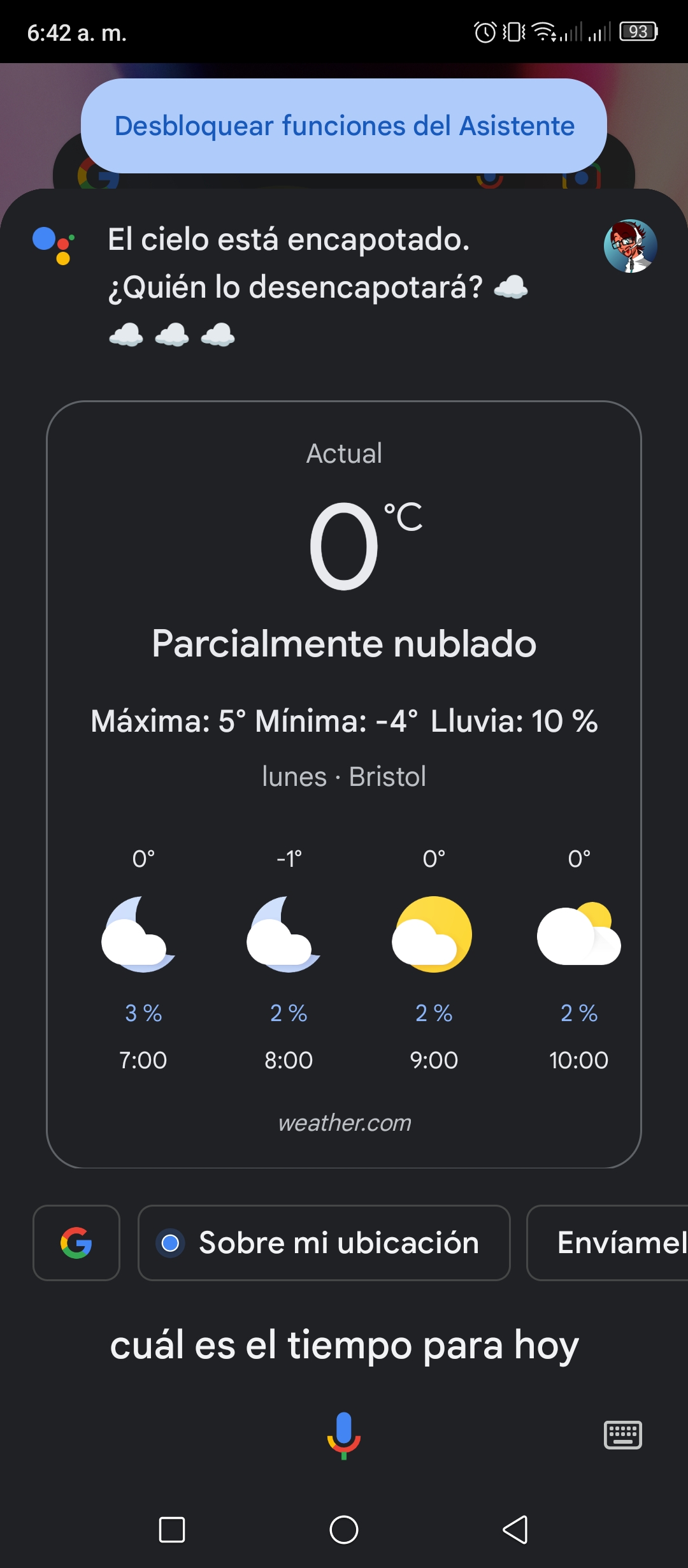Open the Bristol weather card
The height and width of the screenshot is (1568, 688).
(x=344, y=784)
